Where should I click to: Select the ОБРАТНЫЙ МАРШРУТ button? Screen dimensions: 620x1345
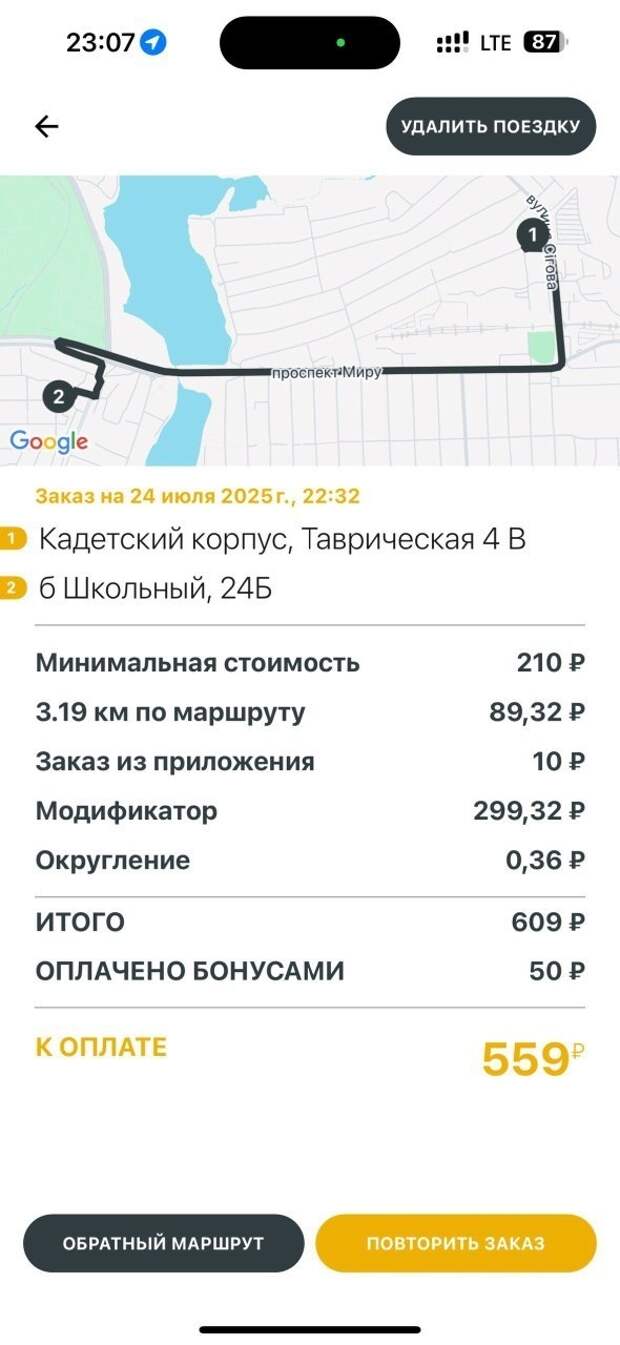click(163, 1243)
